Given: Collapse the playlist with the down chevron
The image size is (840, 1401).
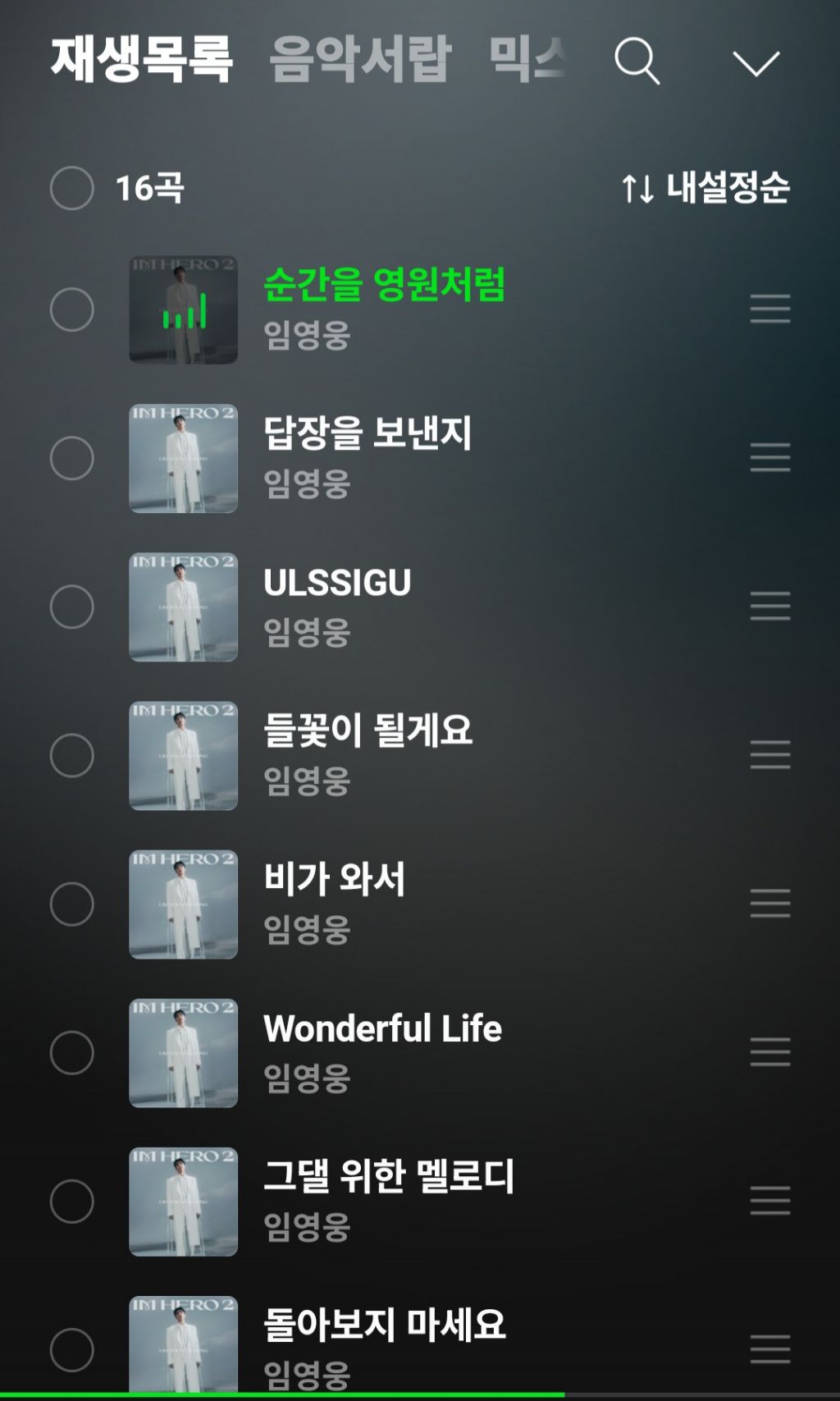Looking at the screenshot, I should pos(756,62).
